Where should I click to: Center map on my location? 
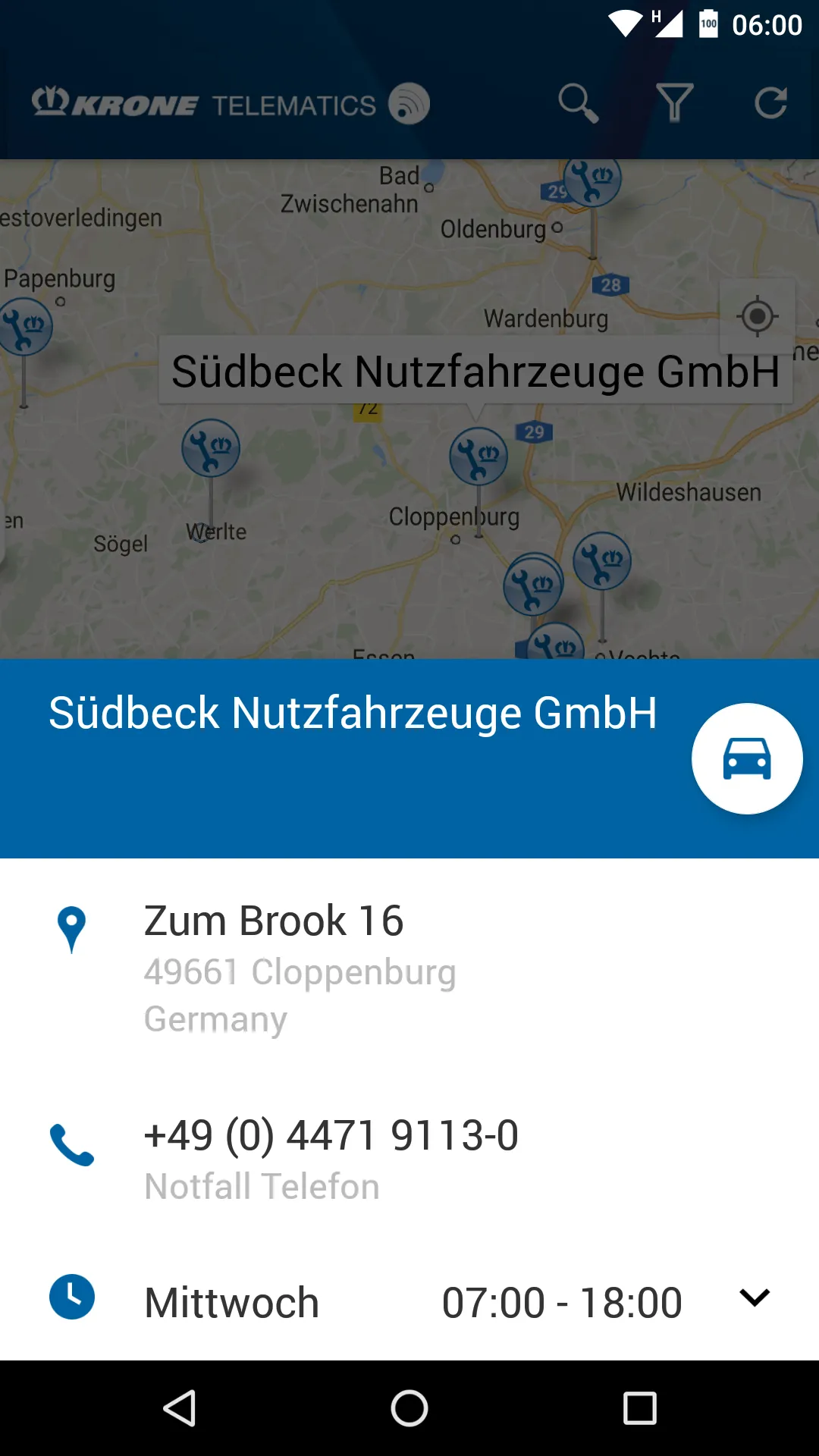click(758, 315)
